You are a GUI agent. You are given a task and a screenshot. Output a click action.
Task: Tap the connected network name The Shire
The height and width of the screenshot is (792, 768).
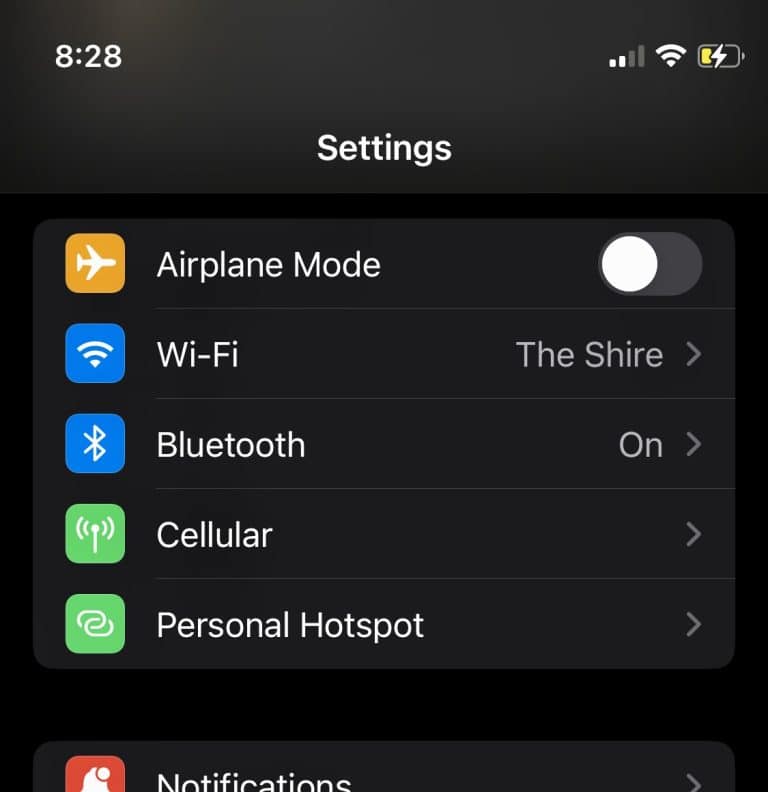click(x=590, y=354)
